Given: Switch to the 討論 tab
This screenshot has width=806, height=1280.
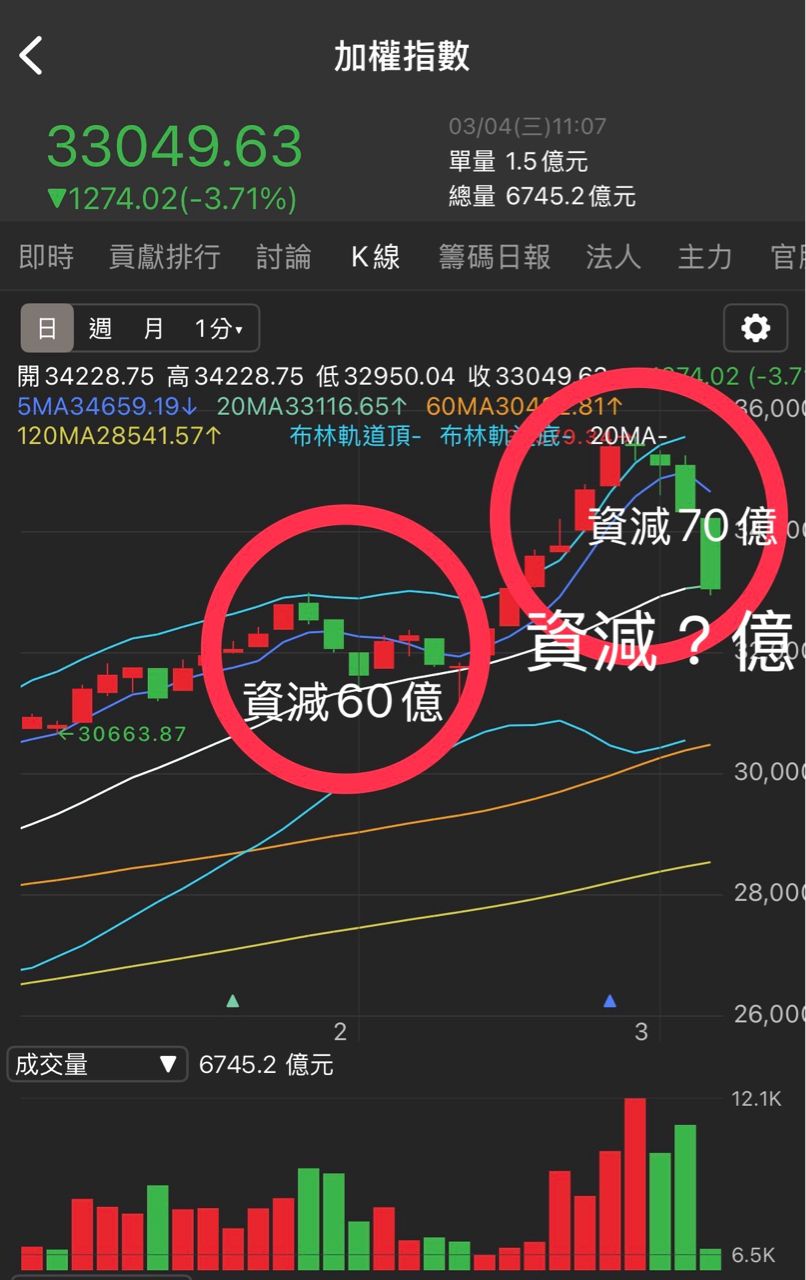Looking at the screenshot, I should 284,258.
